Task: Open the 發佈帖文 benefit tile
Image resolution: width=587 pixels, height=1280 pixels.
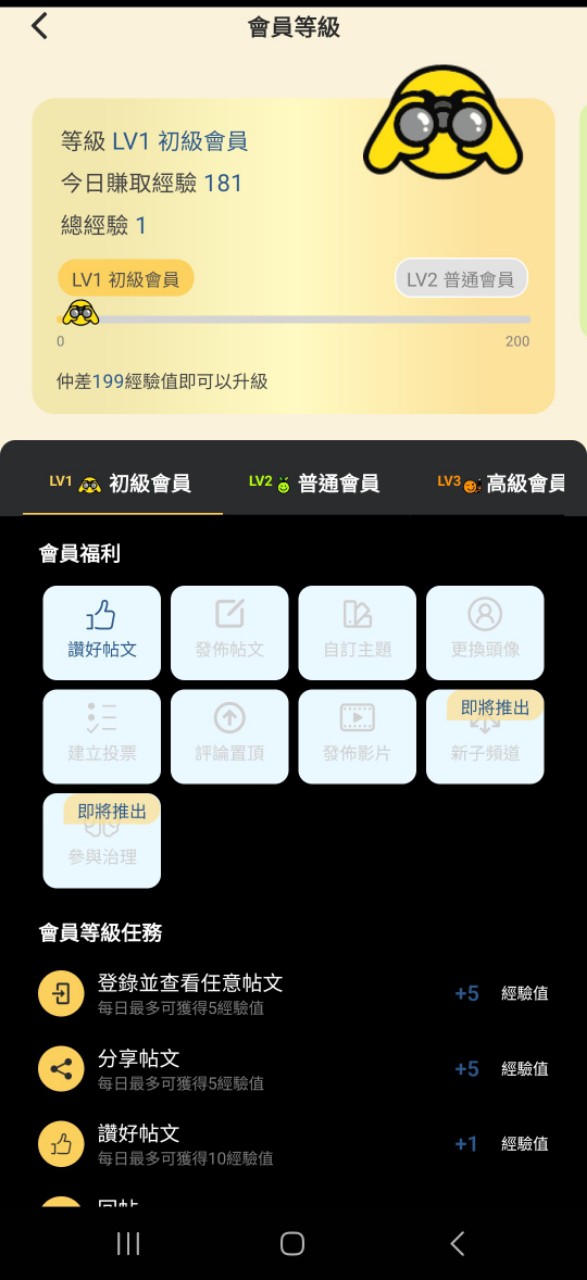Action: (x=230, y=633)
